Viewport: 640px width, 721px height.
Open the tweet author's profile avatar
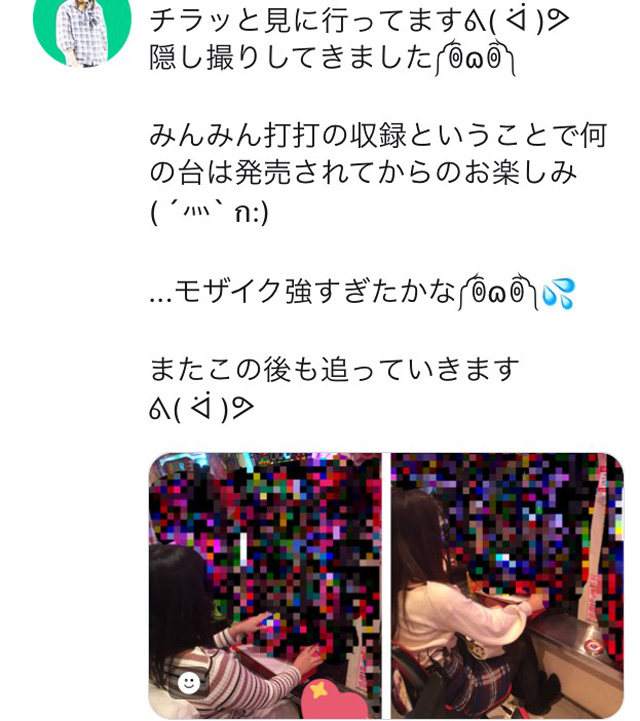click(x=82, y=28)
